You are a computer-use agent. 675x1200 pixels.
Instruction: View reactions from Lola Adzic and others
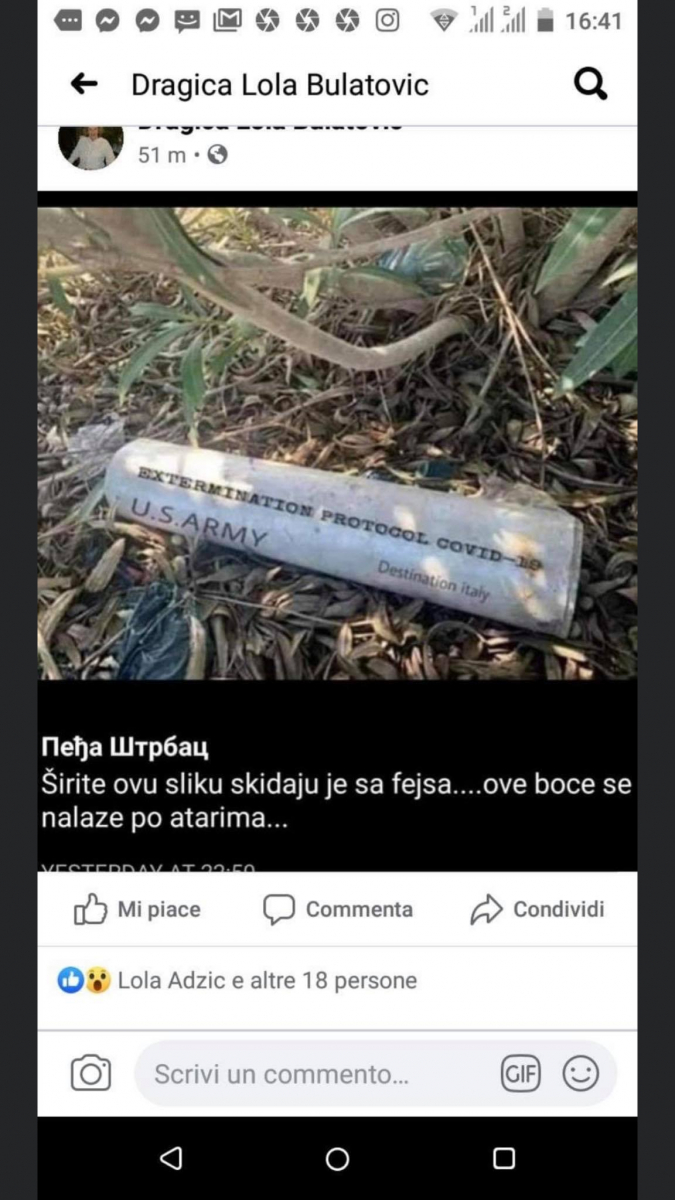coord(238,981)
